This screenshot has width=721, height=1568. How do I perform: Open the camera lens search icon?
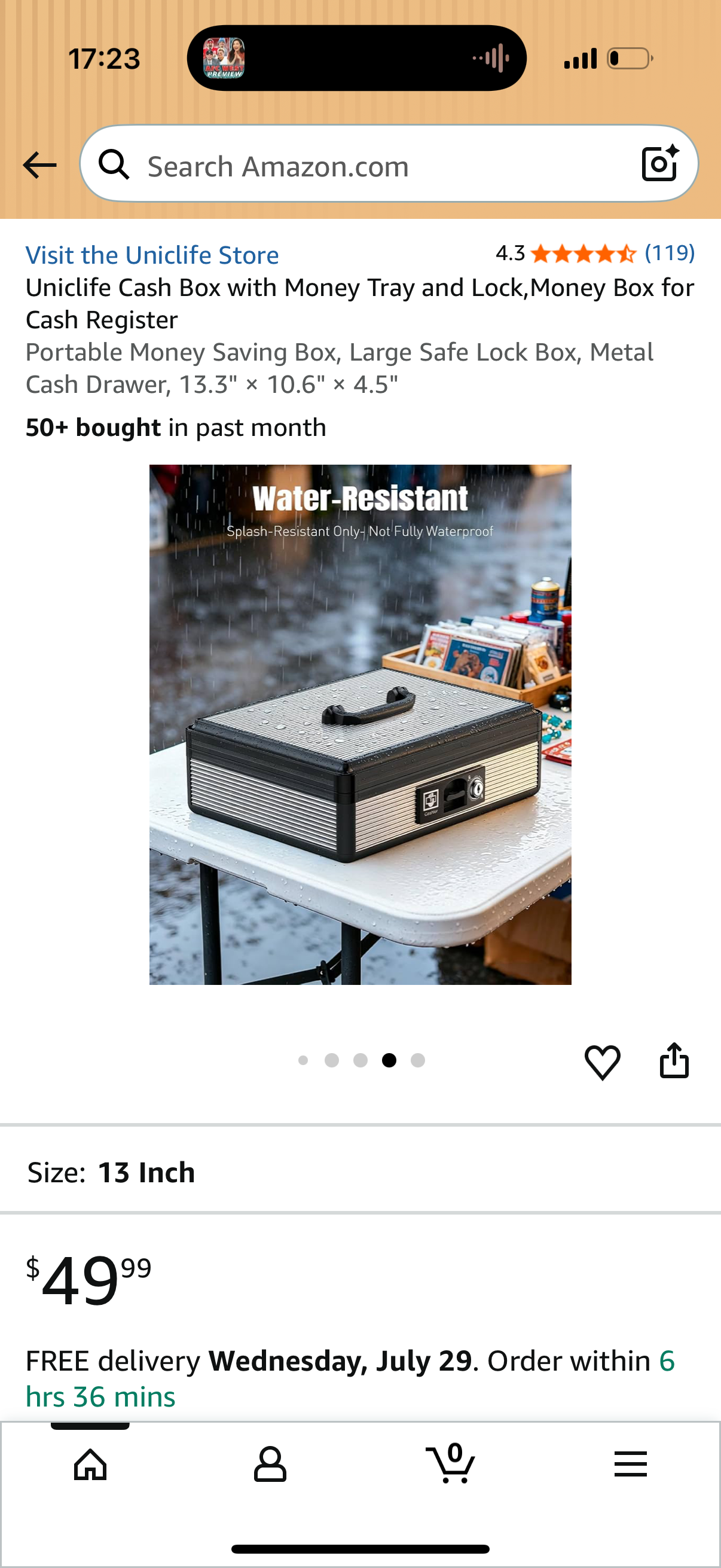click(660, 164)
